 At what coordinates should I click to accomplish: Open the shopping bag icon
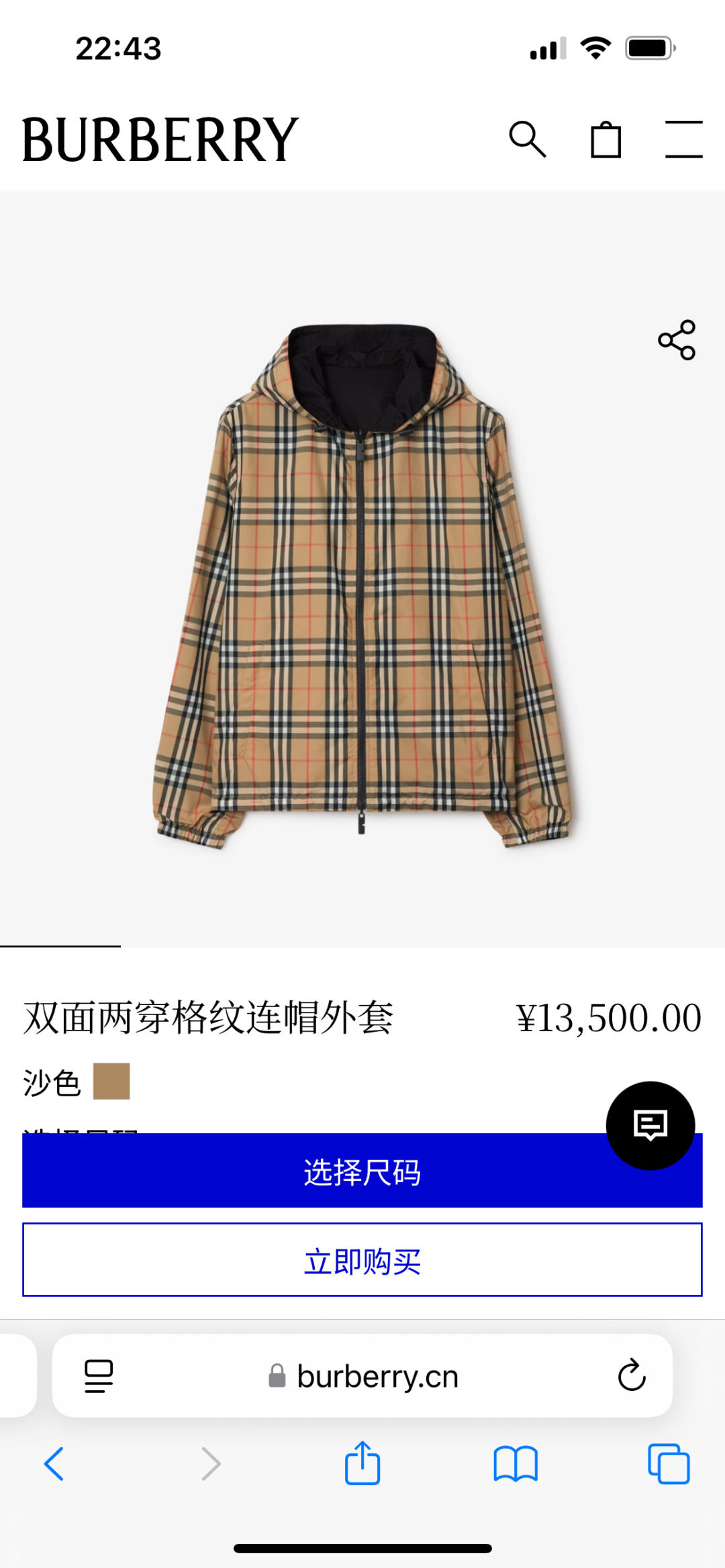pos(606,139)
